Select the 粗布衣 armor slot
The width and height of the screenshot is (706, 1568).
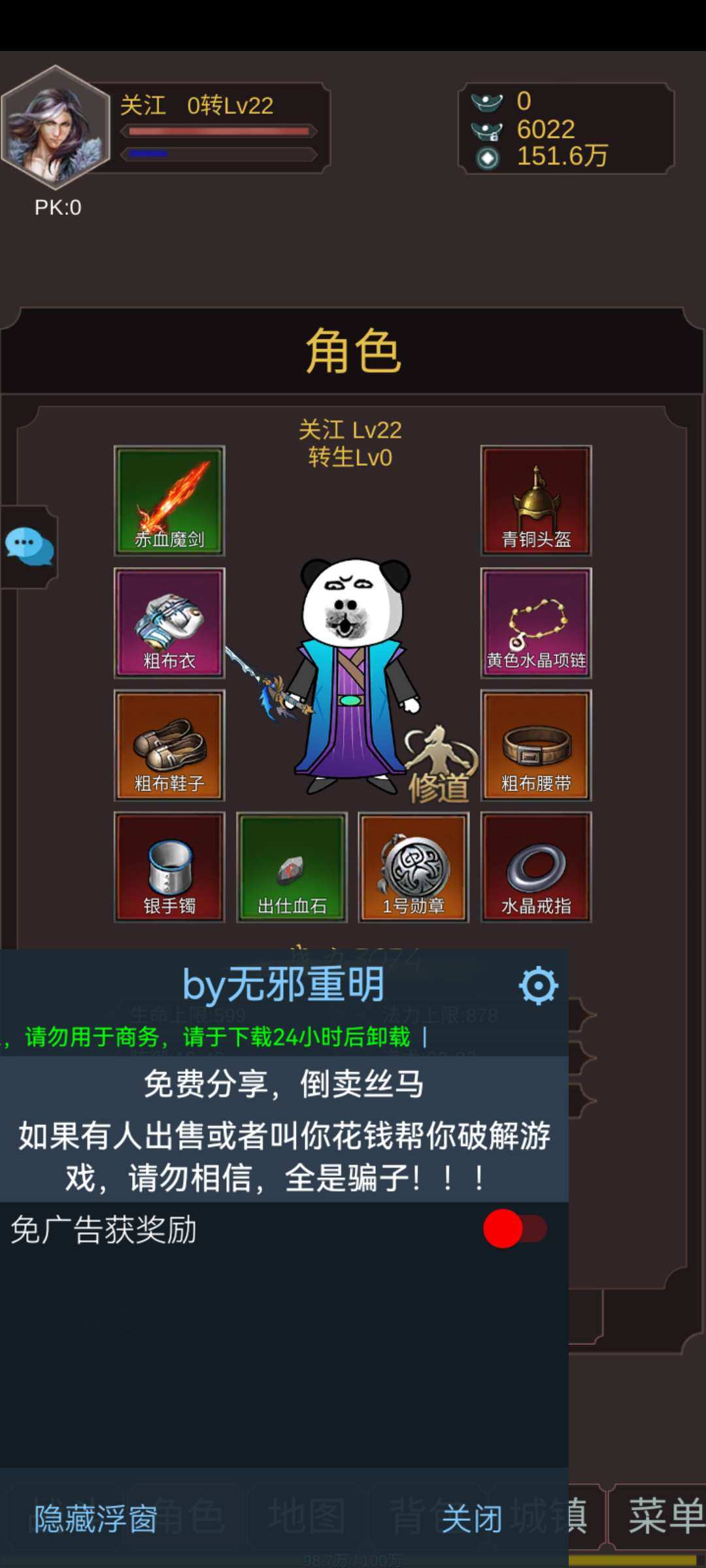[169, 623]
